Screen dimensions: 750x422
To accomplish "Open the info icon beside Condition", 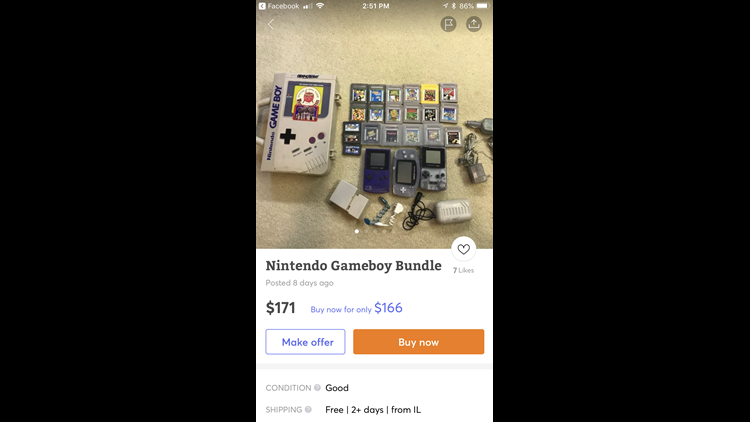I will (x=317, y=388).
